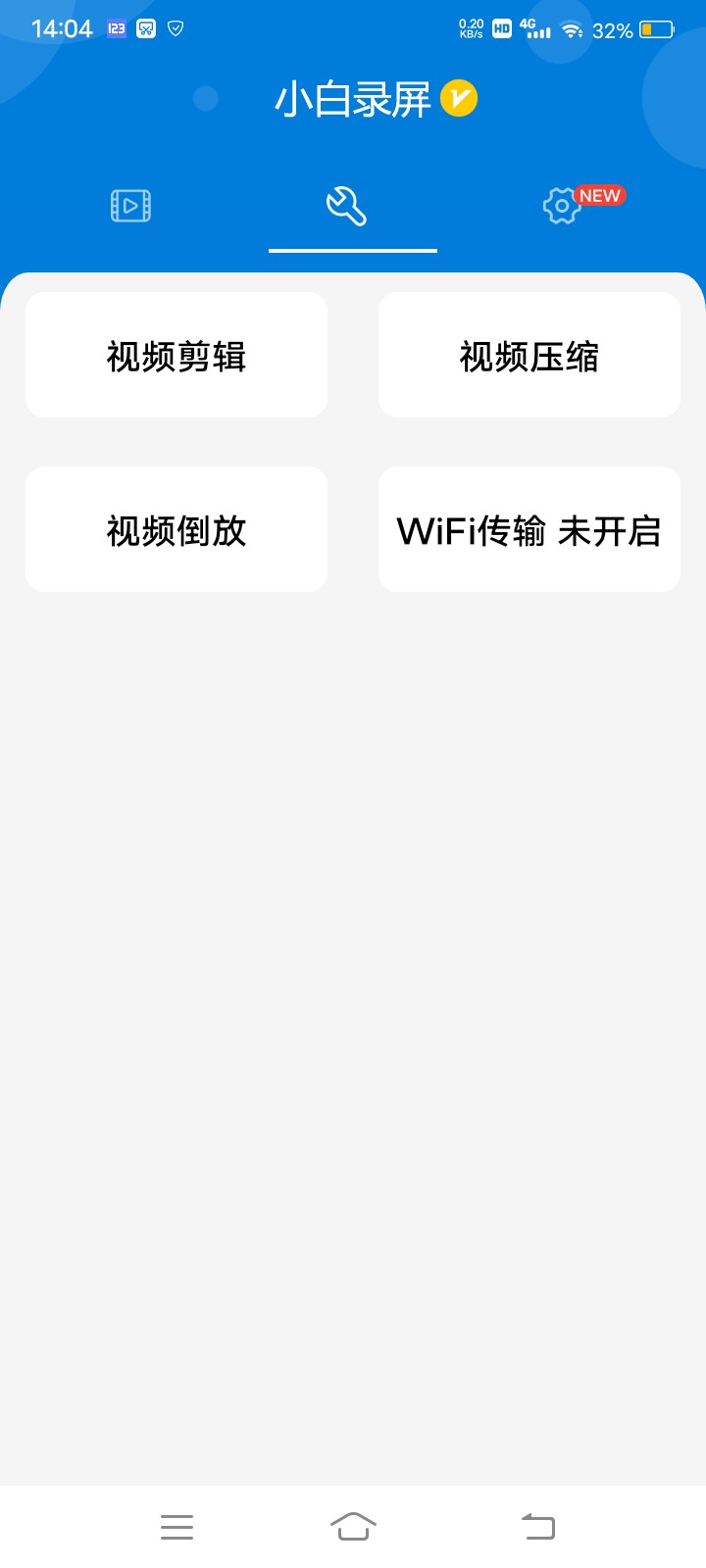This screenshot has height=1568, width=706.
Task: Select the wrench tools tab
Action: coord(346,207)
